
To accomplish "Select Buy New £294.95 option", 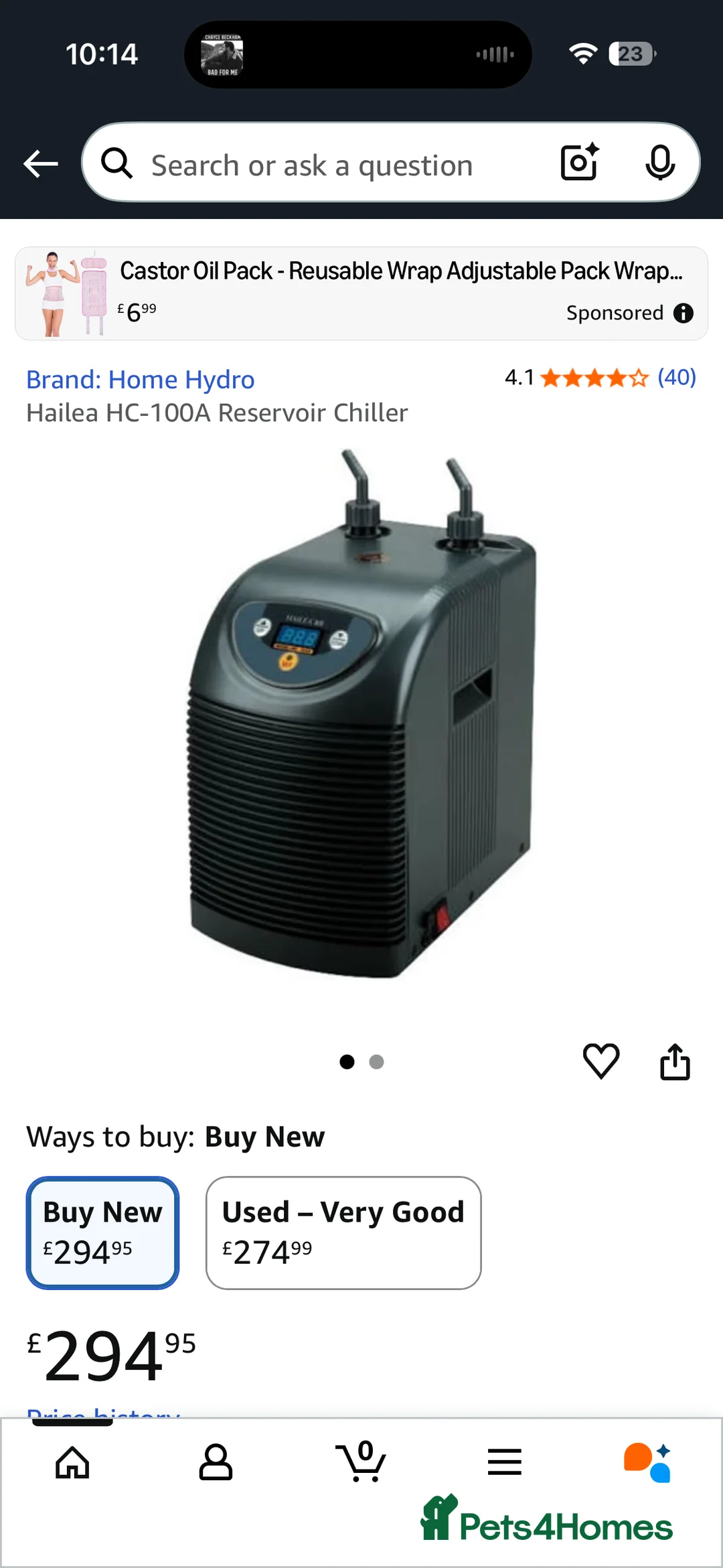I will (102, 1232).
